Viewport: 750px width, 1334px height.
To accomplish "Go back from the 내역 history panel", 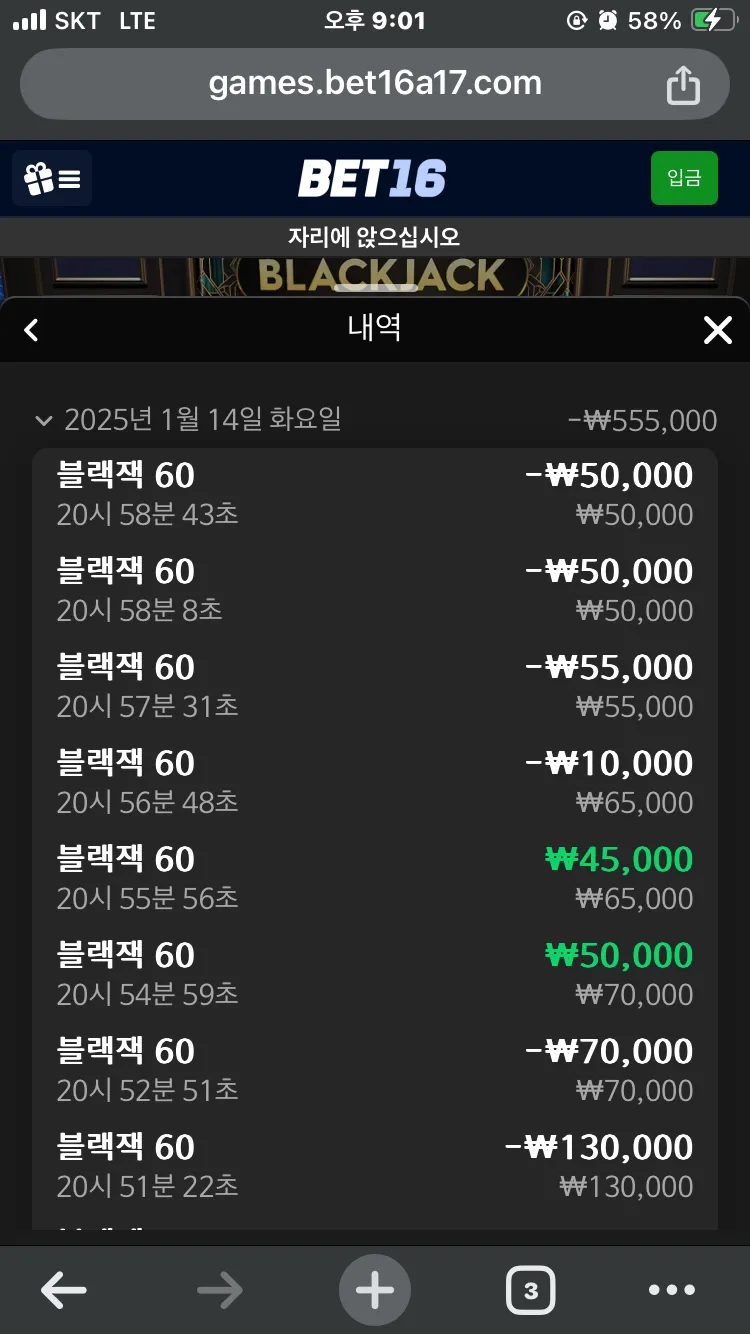I will [31, 330].
